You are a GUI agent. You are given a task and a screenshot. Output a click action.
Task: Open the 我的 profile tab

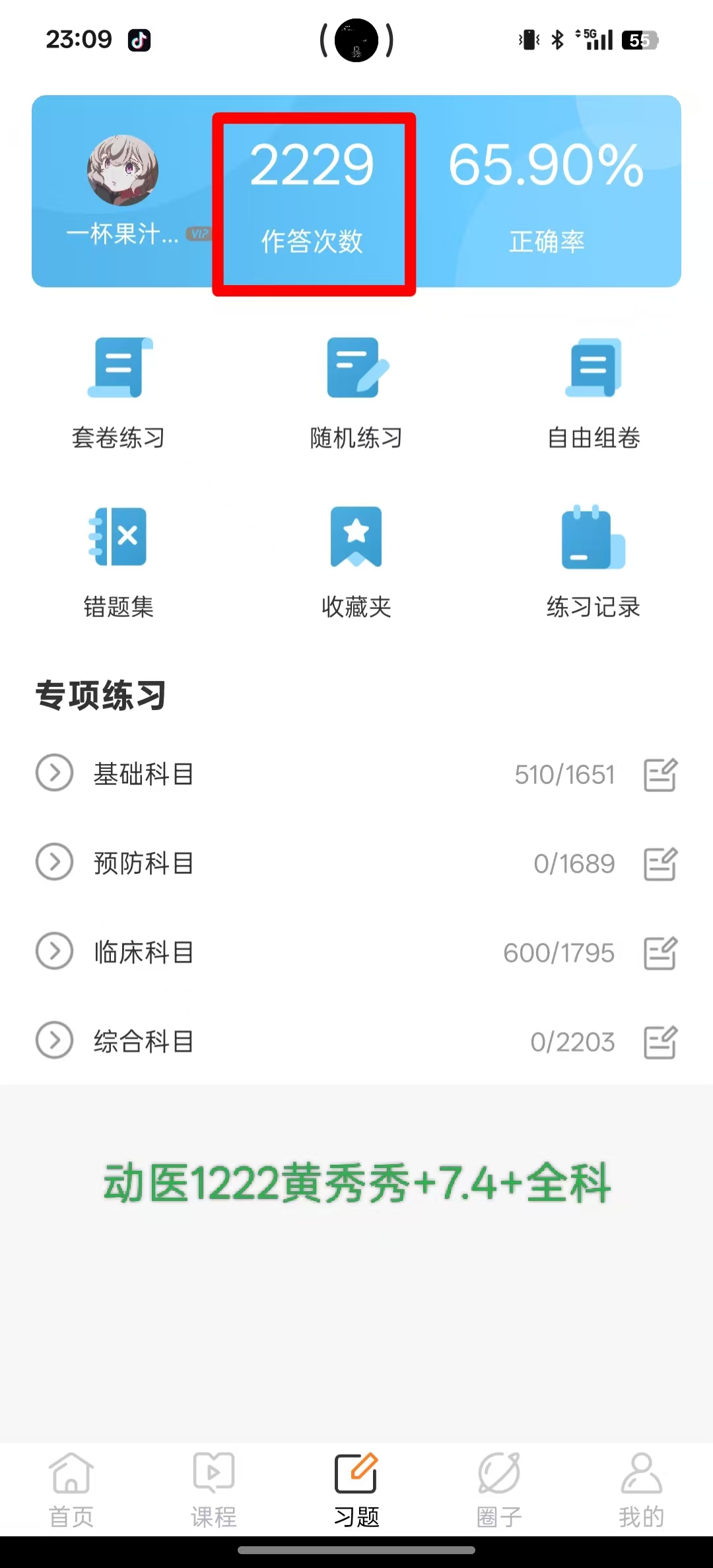pyautogui.click(x=641, y=1490)
